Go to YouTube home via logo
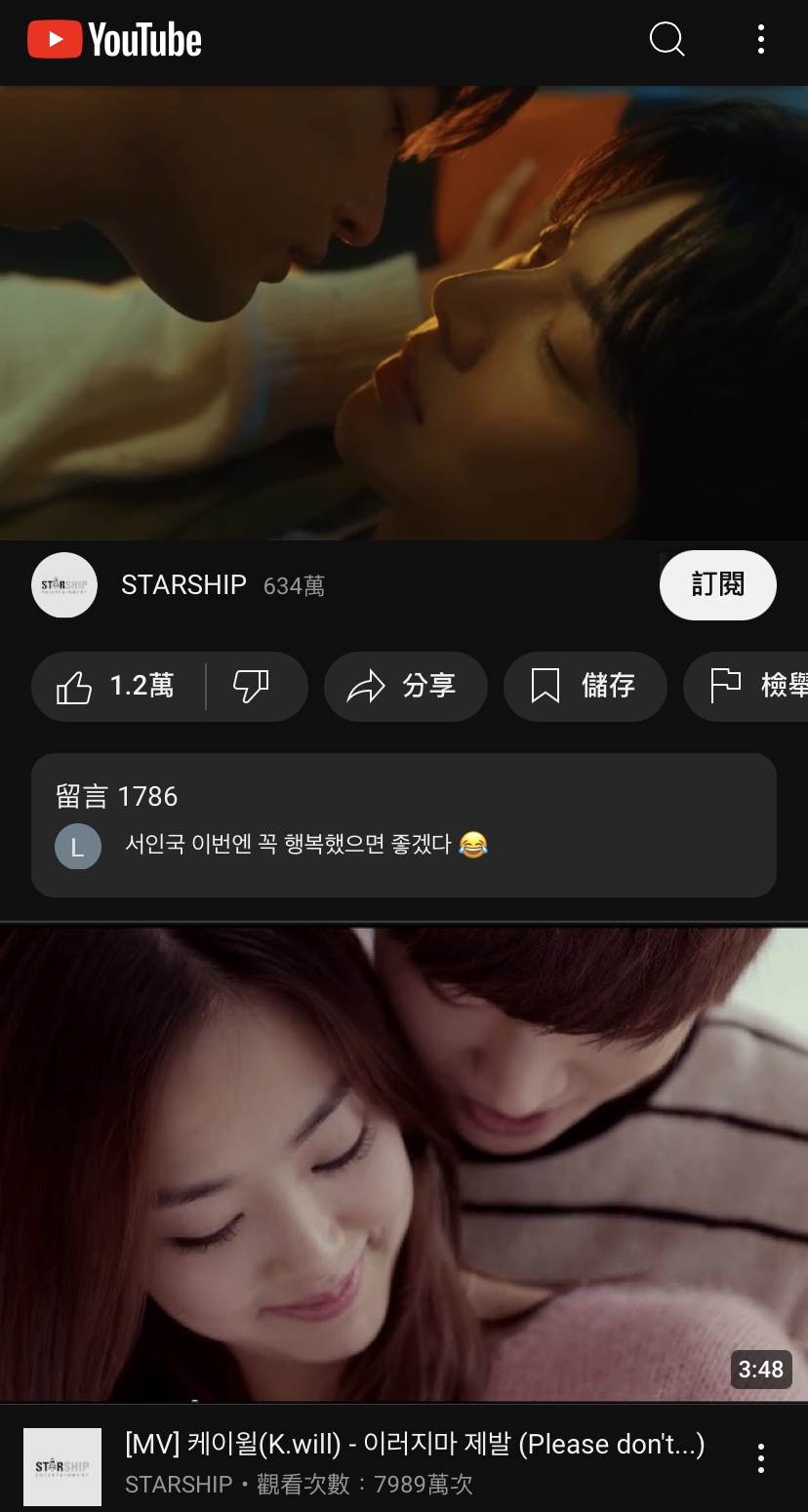The width and height of the screenshot is (808, 1512). [115, 40]
